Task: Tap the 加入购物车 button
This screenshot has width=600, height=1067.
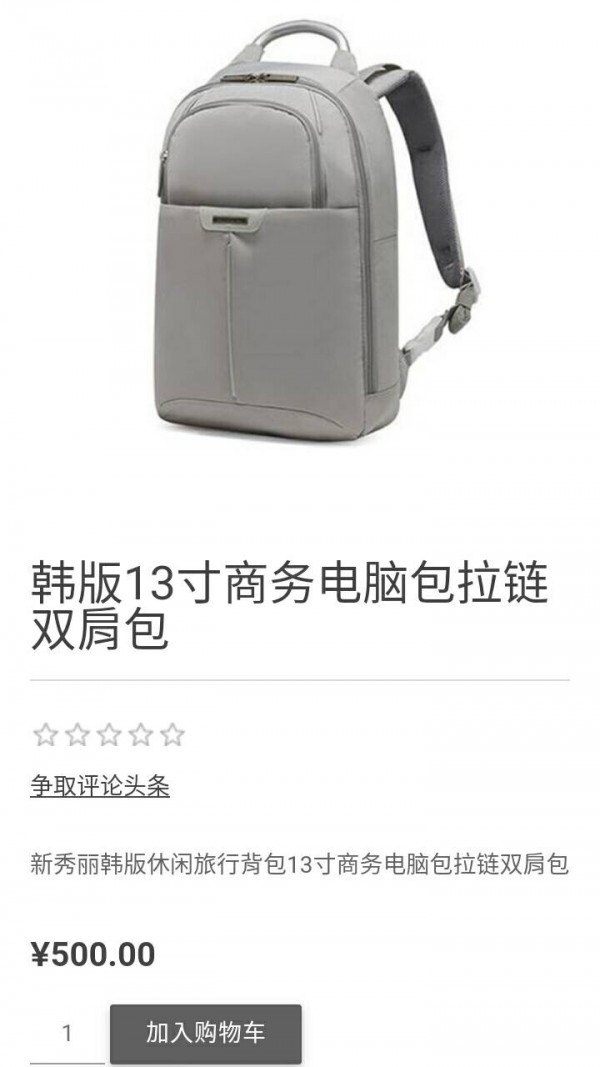Action: click(205, 1033)
